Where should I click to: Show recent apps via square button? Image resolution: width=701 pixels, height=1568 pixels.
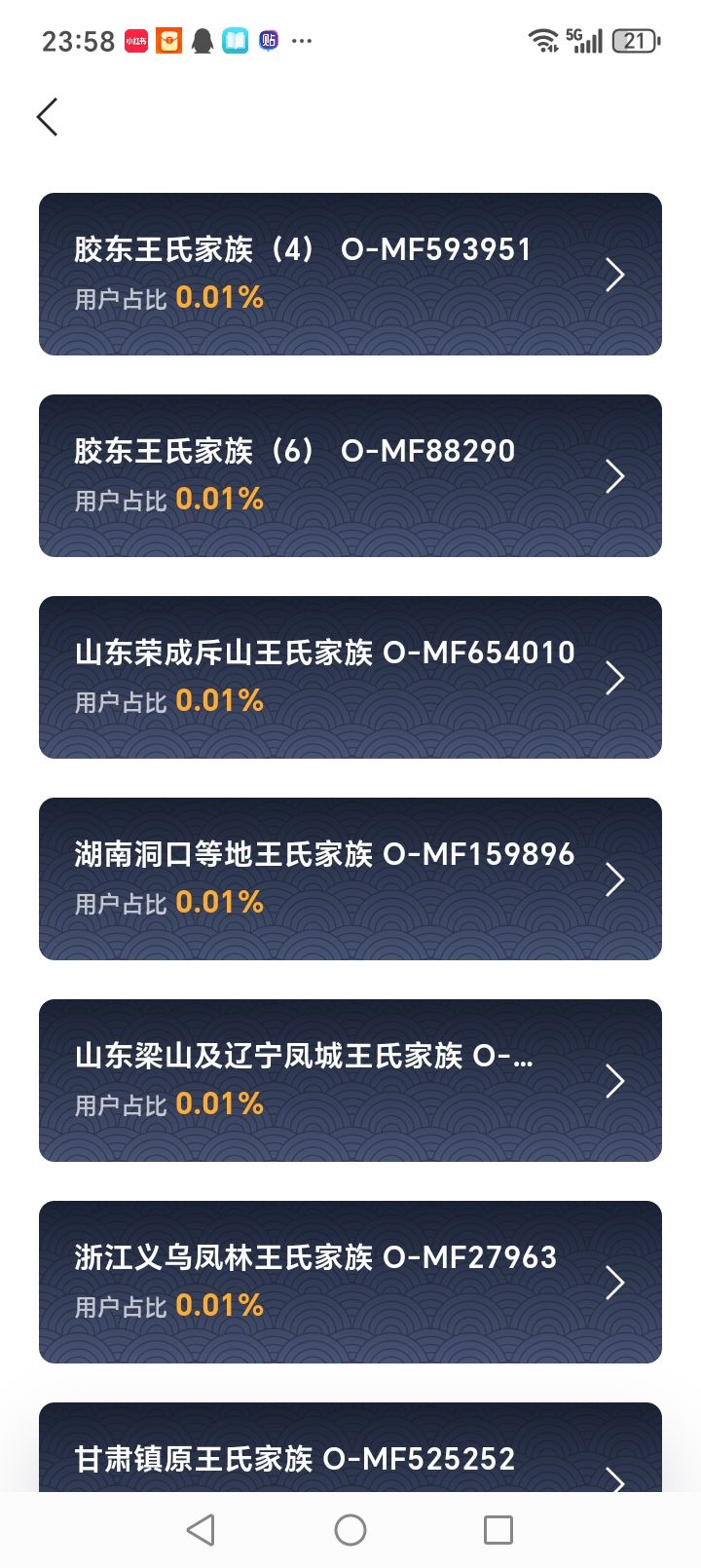pos(498,1530)
